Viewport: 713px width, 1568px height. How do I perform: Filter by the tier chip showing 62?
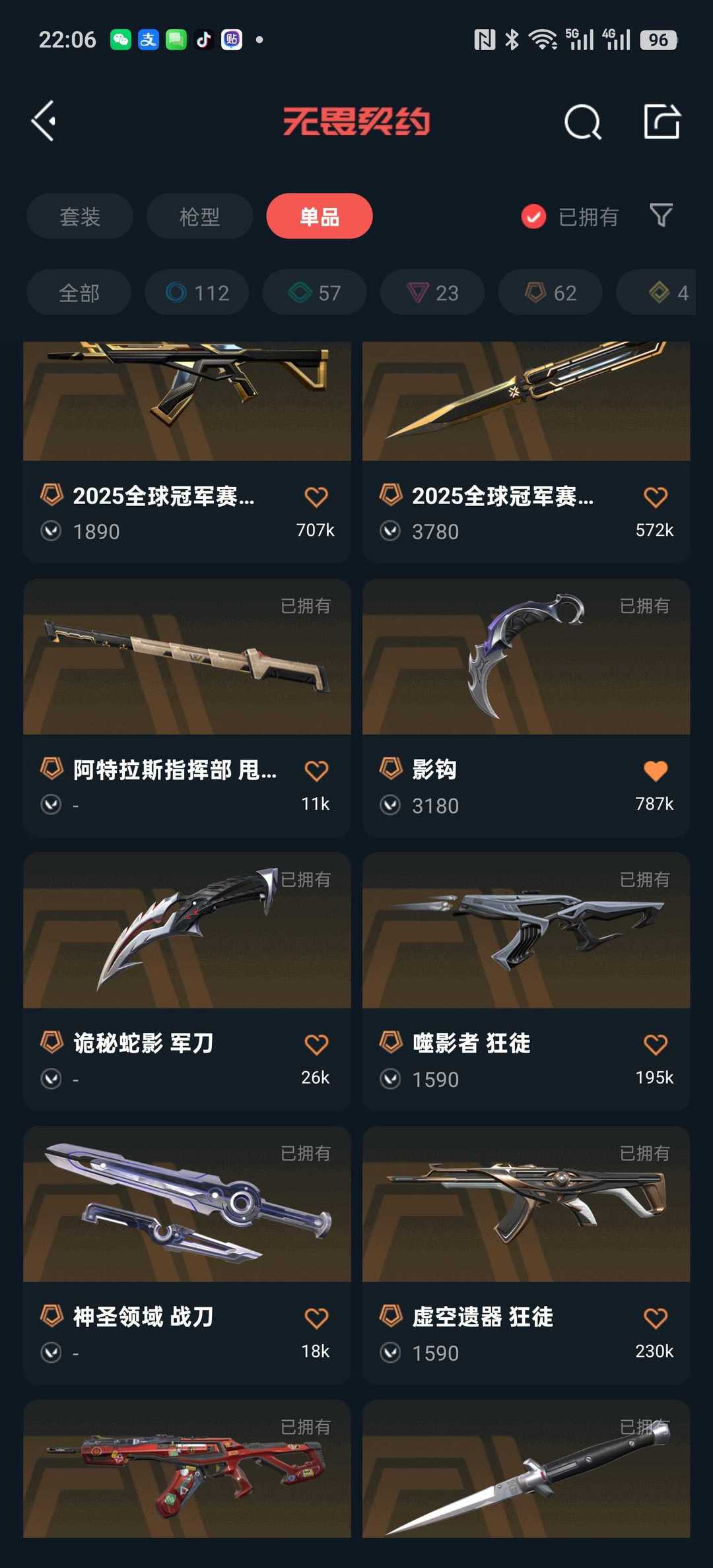point(550,292)
